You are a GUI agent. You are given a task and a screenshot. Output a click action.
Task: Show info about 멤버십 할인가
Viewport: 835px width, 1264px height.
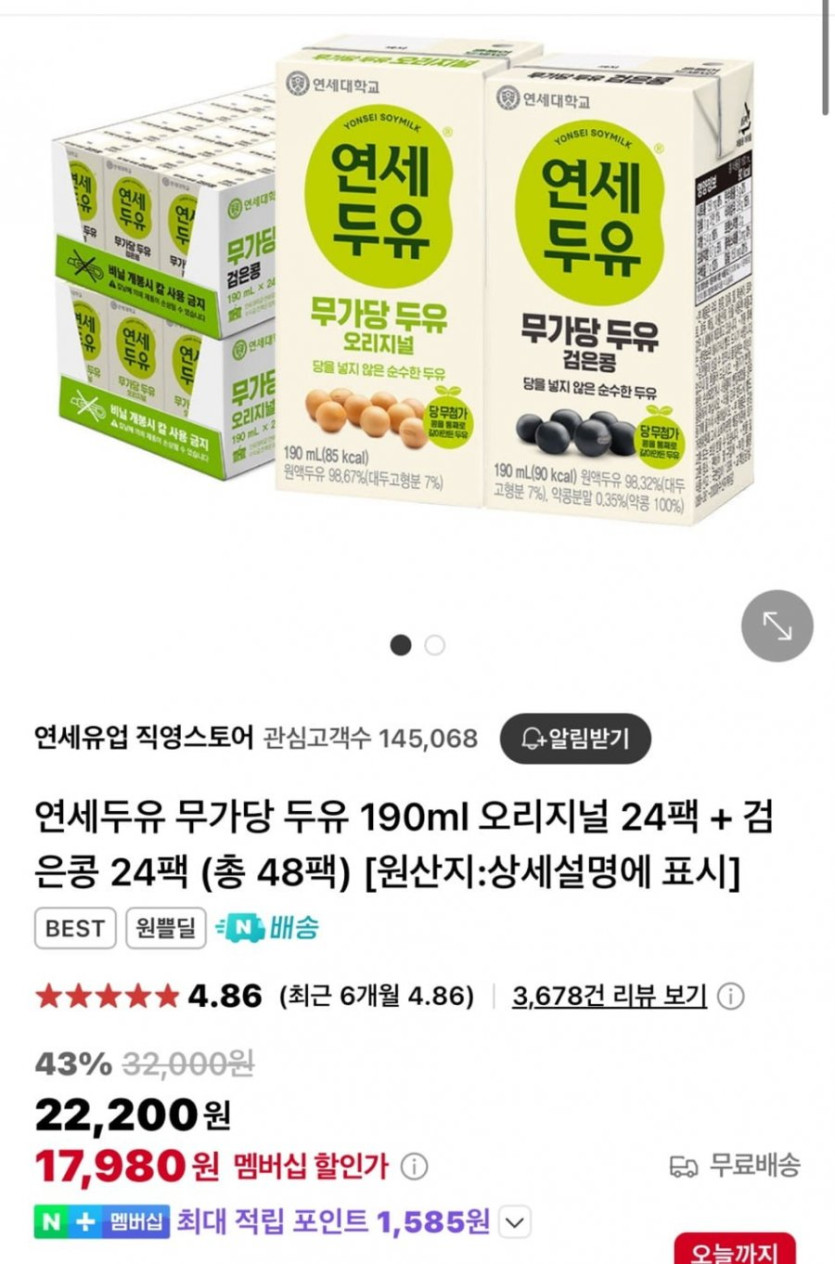tap(414, 1166)
